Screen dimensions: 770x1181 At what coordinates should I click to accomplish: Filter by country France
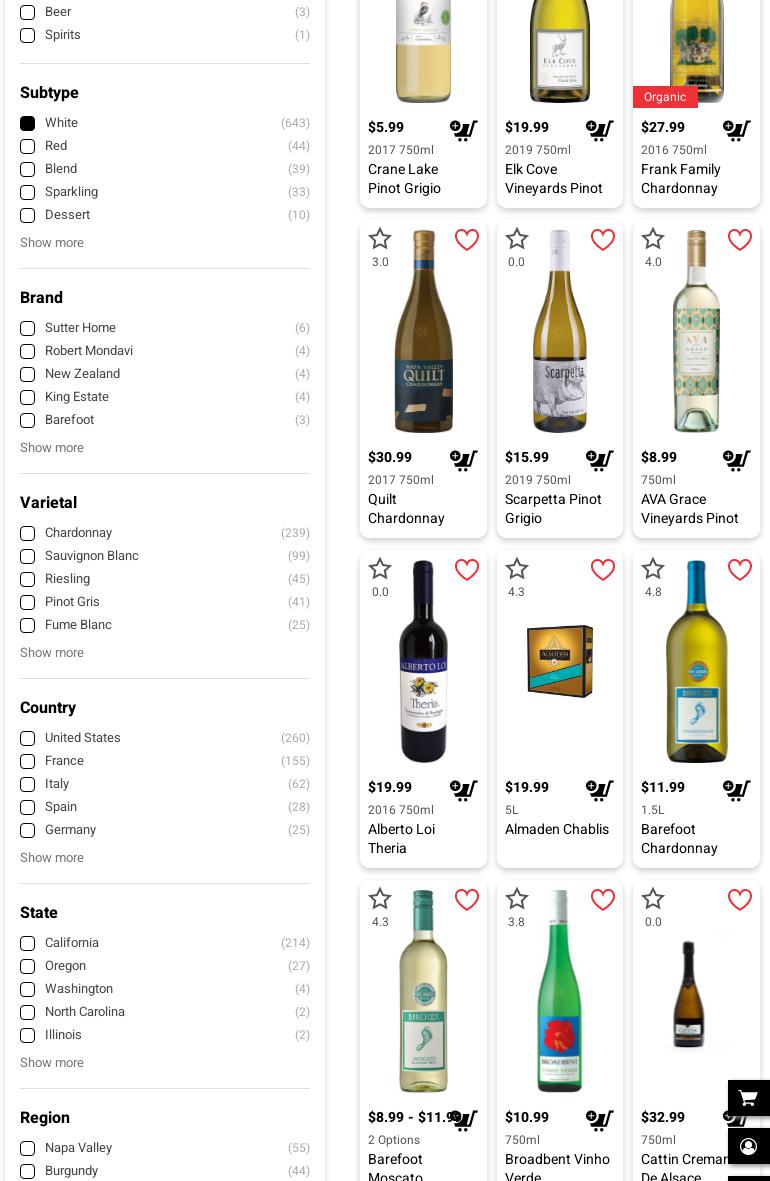pyautogui.click(x=27, y=761)
